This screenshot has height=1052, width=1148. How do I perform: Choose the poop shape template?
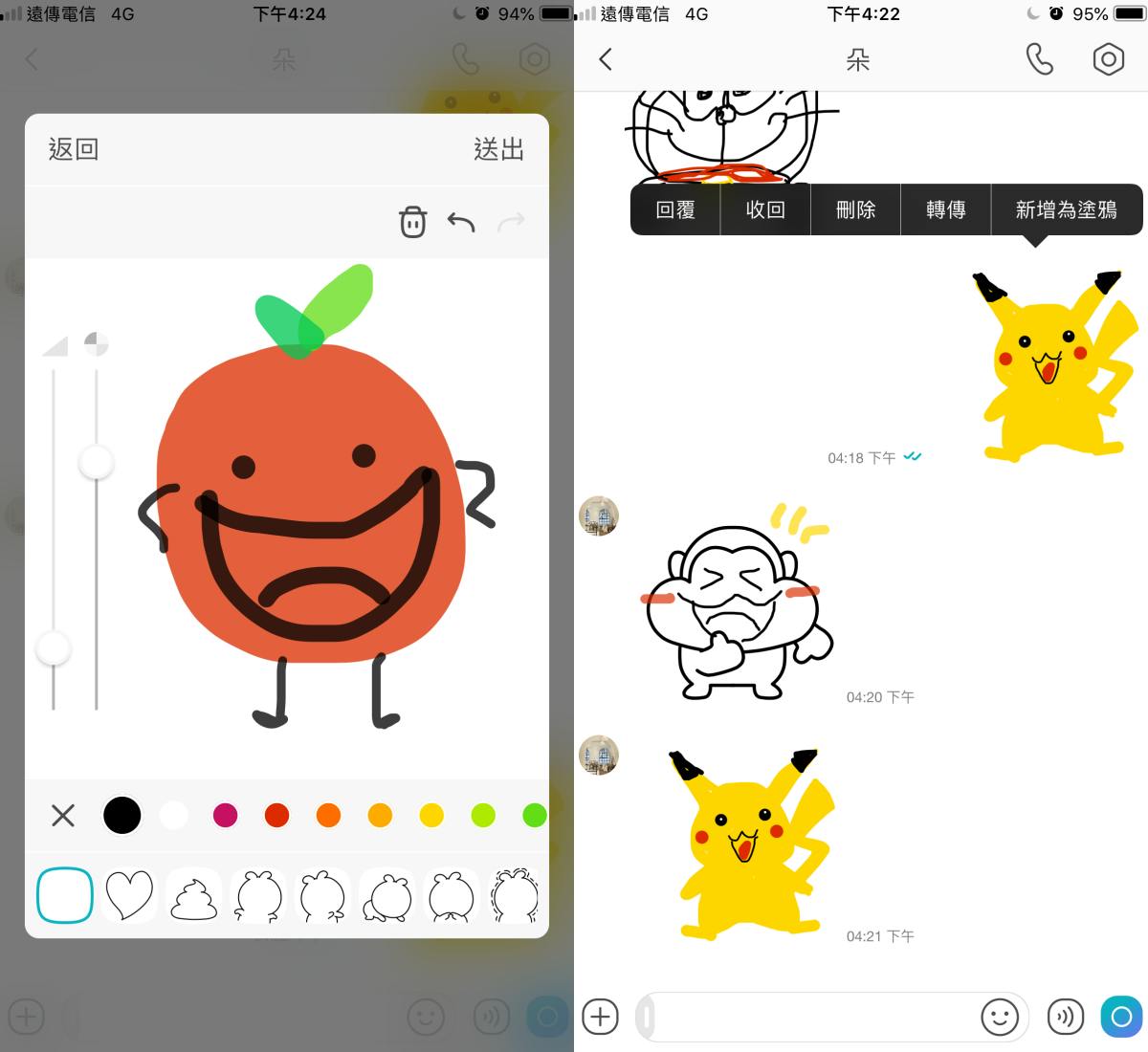click(194, 896)
